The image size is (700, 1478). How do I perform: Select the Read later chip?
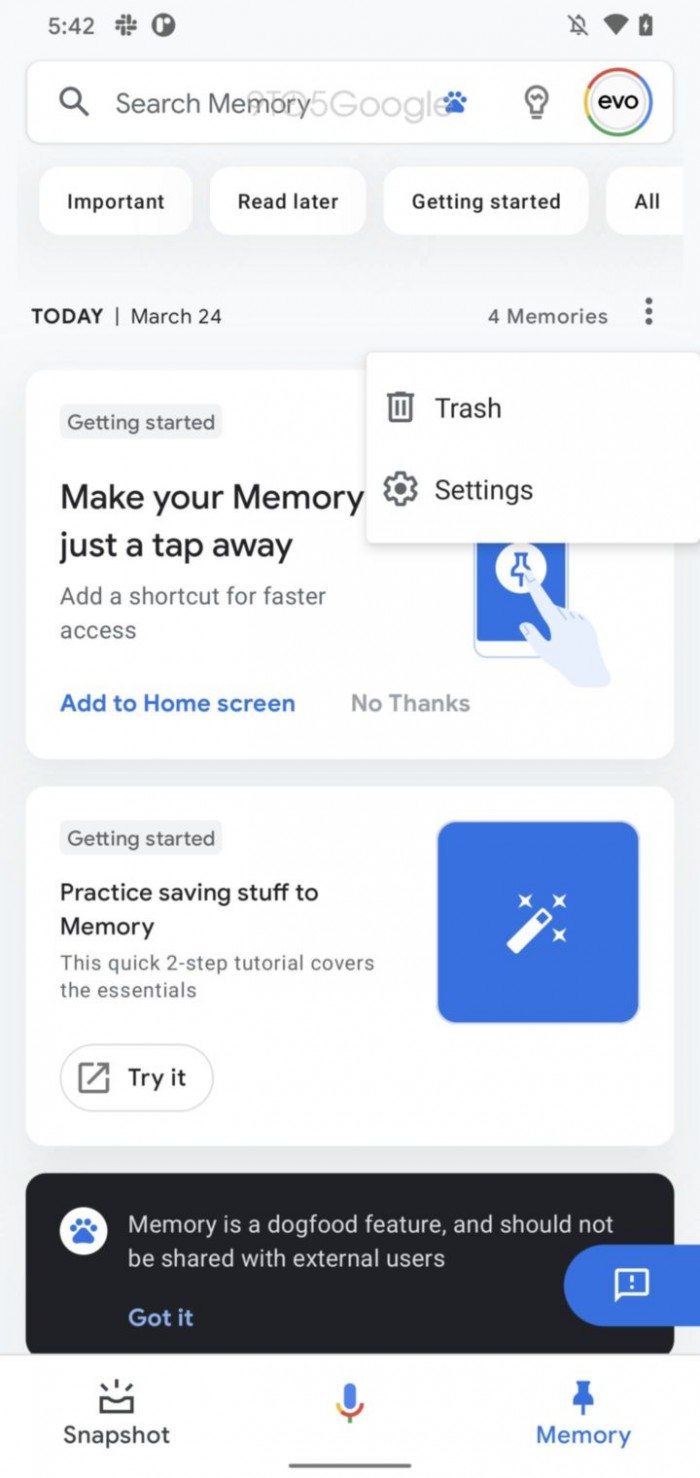(x=288, y=201)
